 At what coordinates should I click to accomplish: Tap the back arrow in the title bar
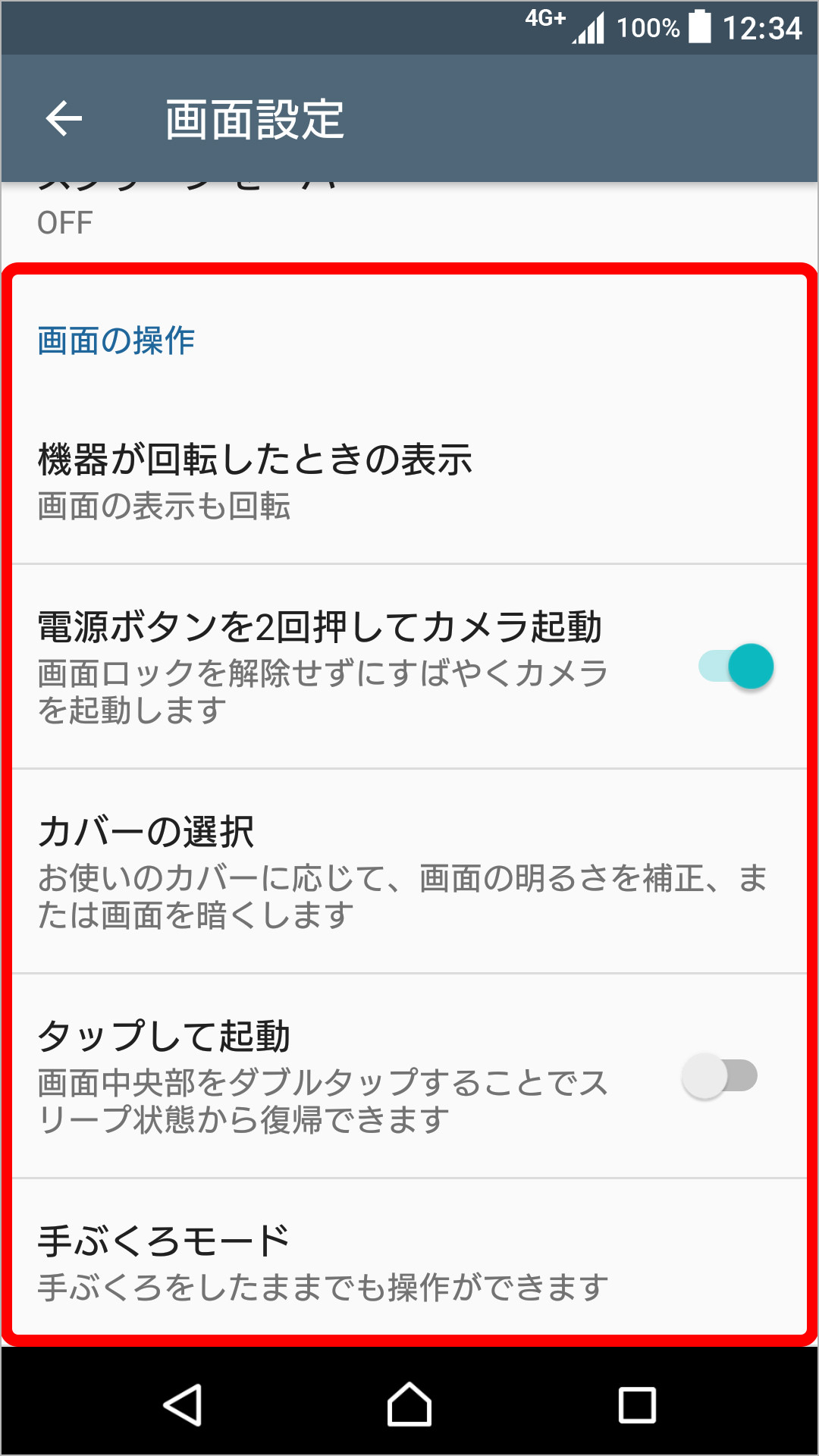pos(64,118)
